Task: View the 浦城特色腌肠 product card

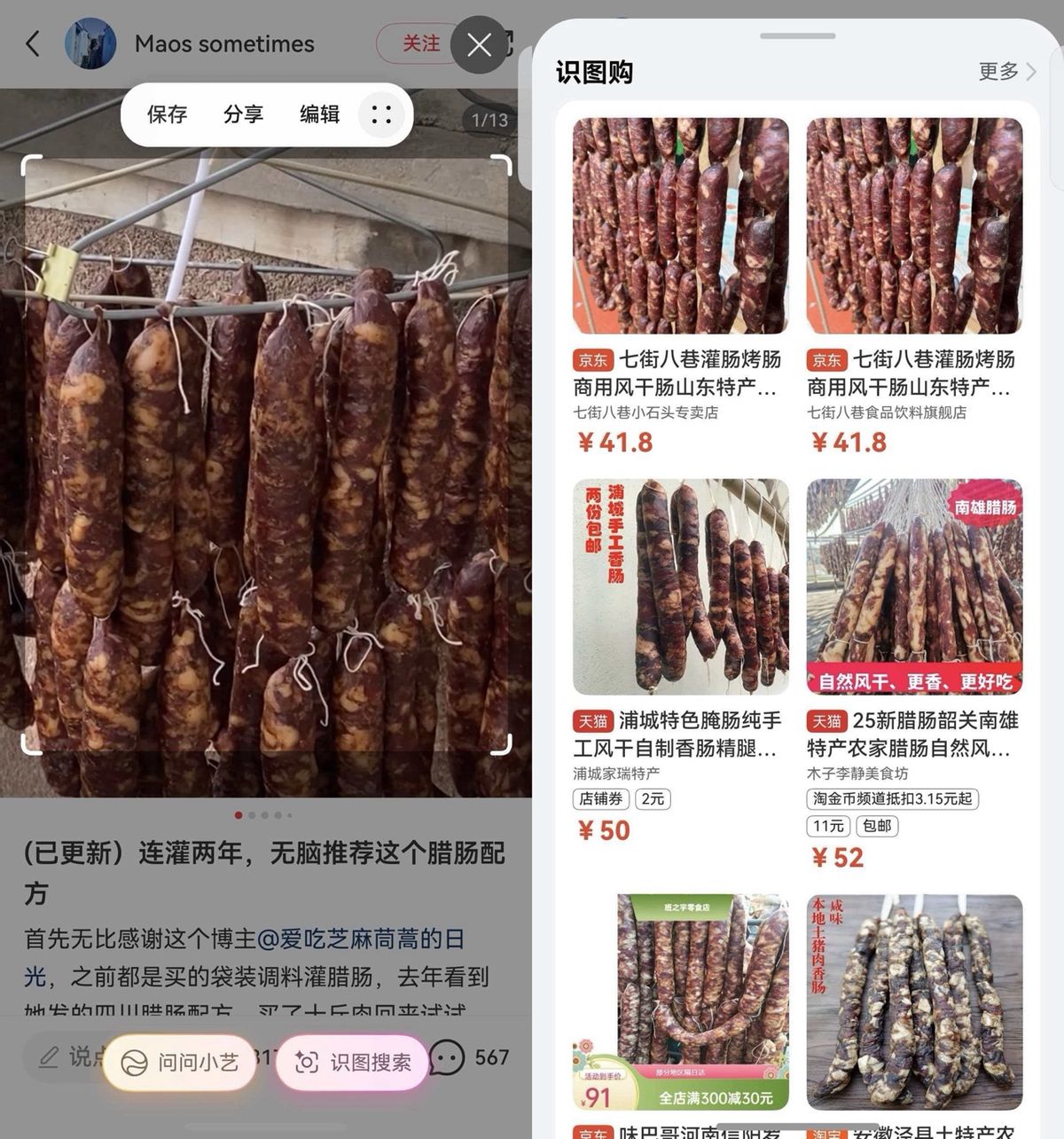Action: pos(679,656)
